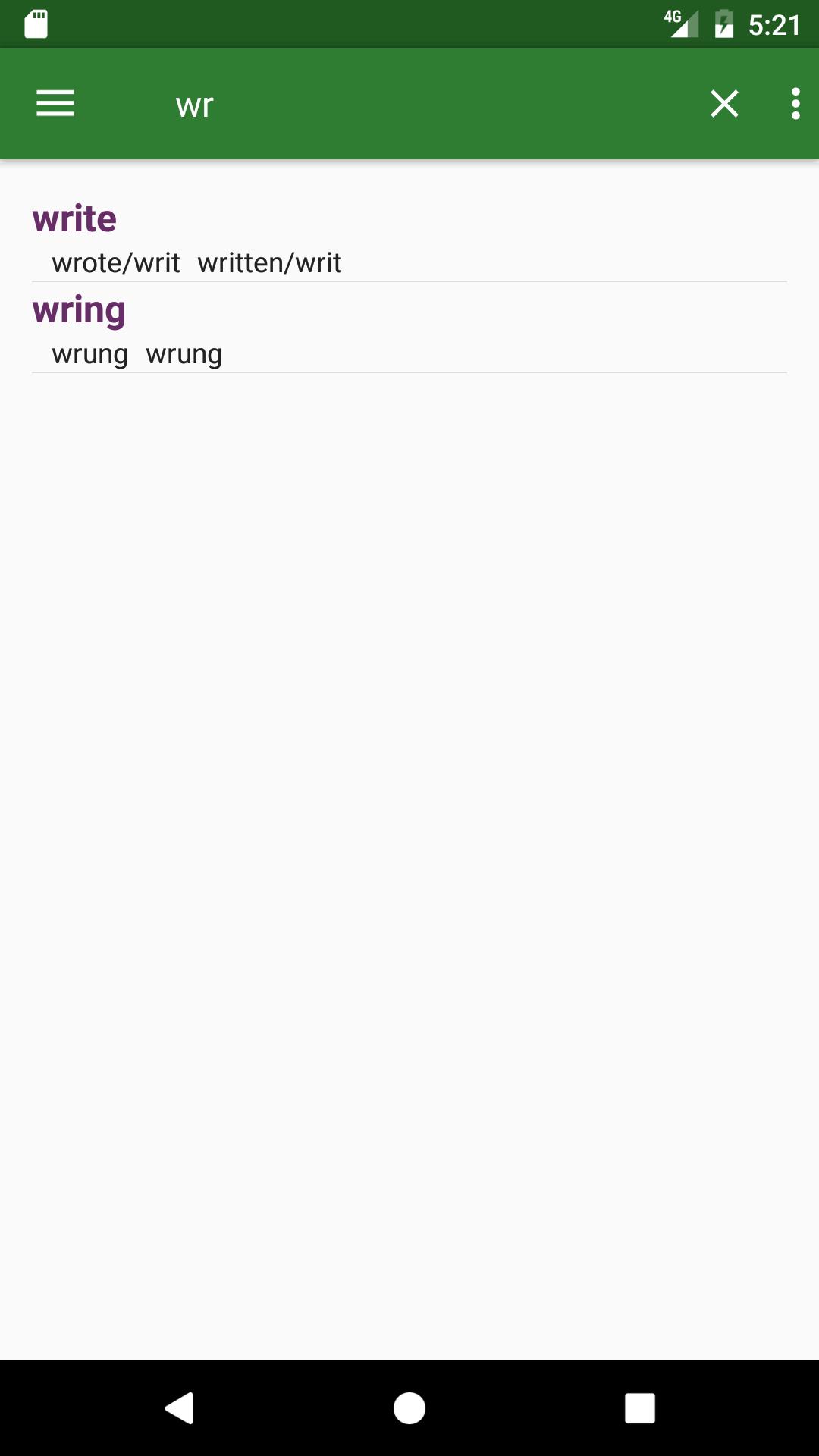Open the overflow options menu
Screen dimensions: 819x1456
[x=795, y=104]
